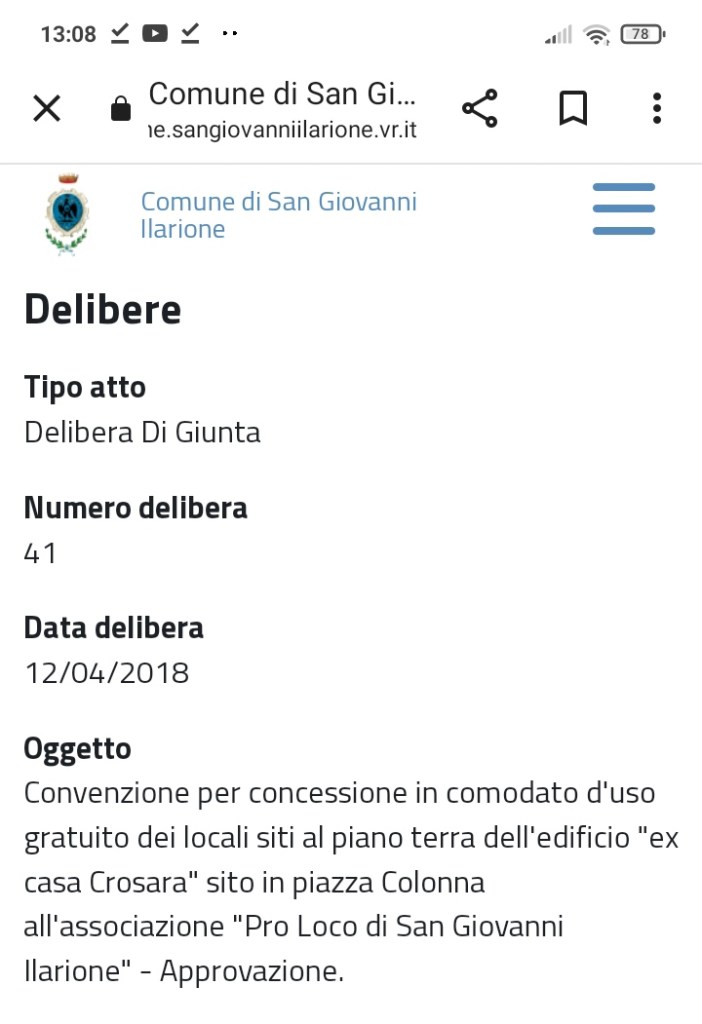View site security lock info
This screenshot has height=1024, width=702.
[x=121, y=109]
